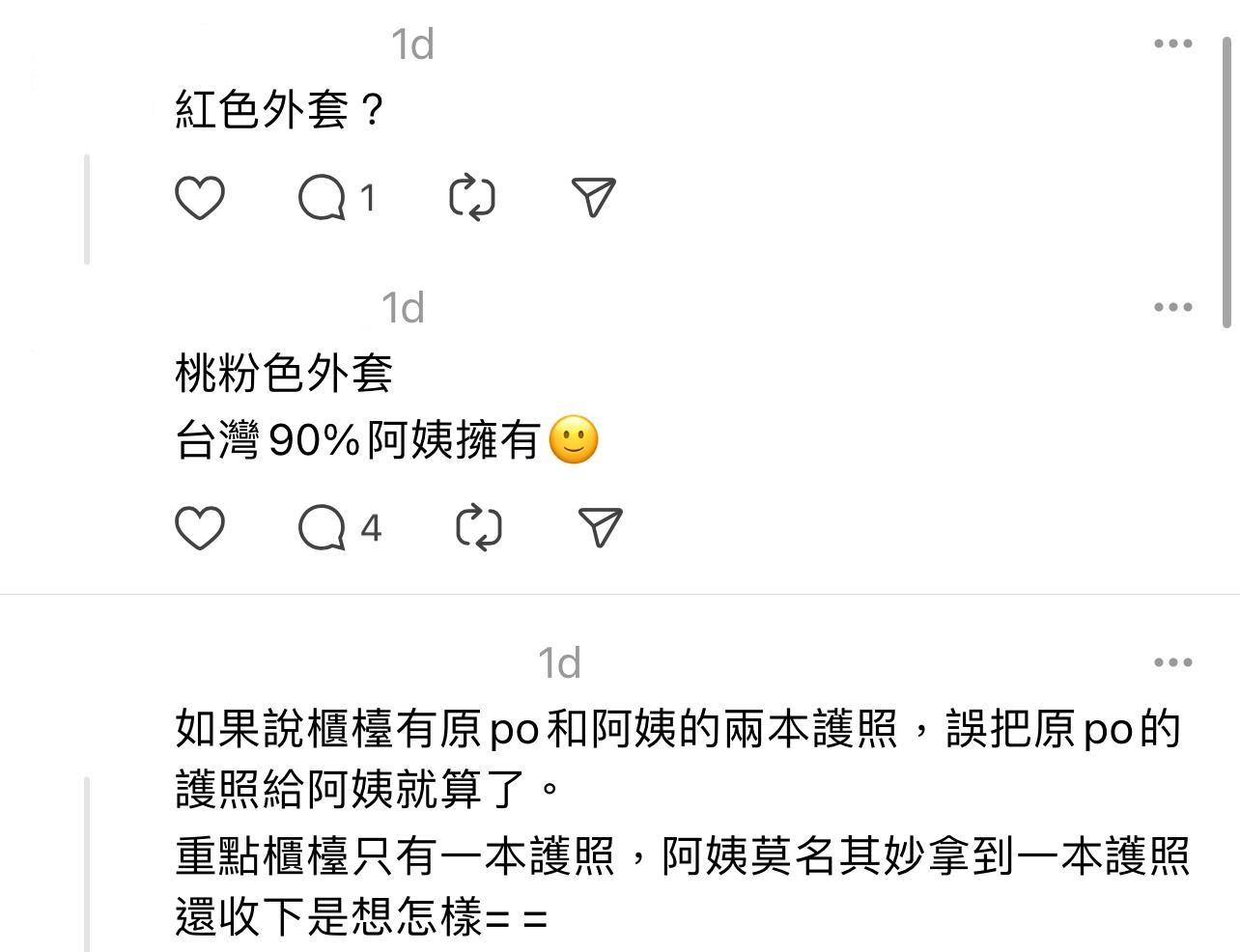Open overflow menu for the 如果說櫃檯 comment

tap(1172, 662)
